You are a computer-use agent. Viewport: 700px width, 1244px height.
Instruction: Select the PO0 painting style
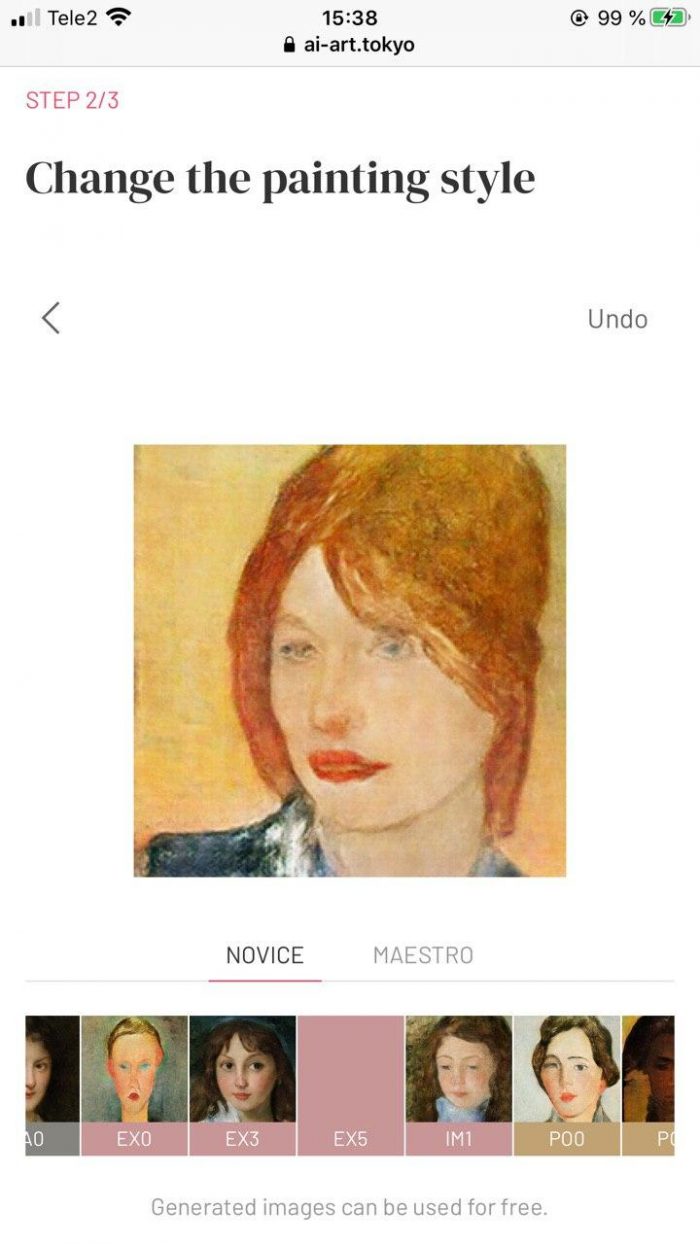tap(567, 1085)
